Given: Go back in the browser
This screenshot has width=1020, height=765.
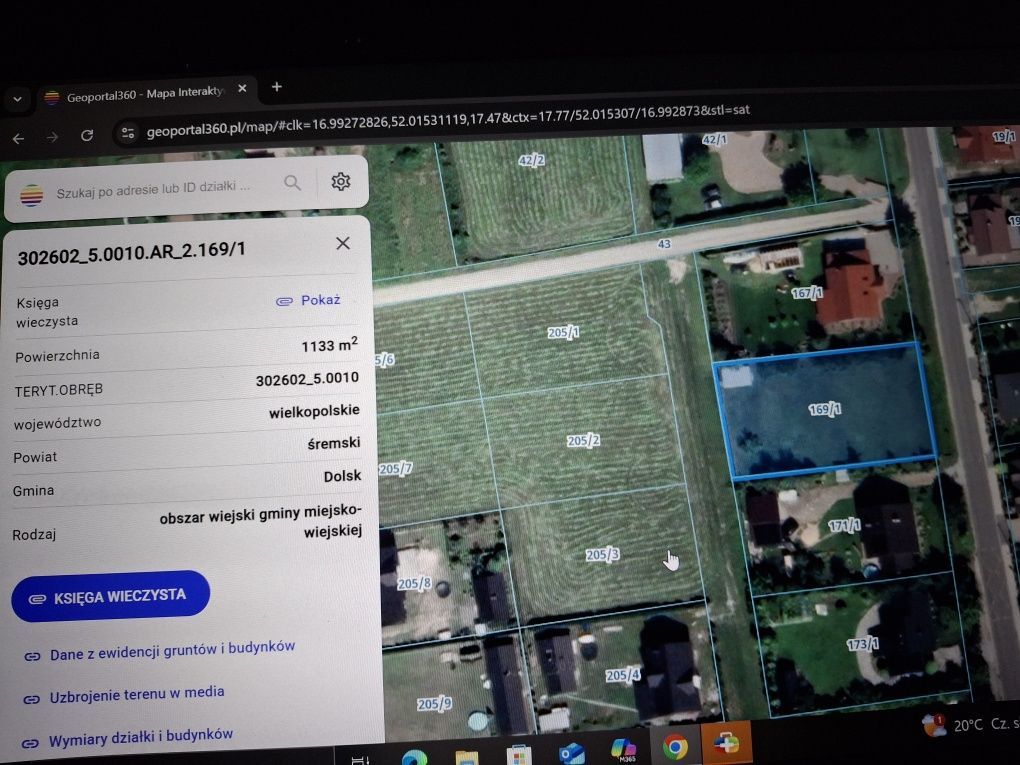Looking at the screenshot, I should tap(19, 138).
